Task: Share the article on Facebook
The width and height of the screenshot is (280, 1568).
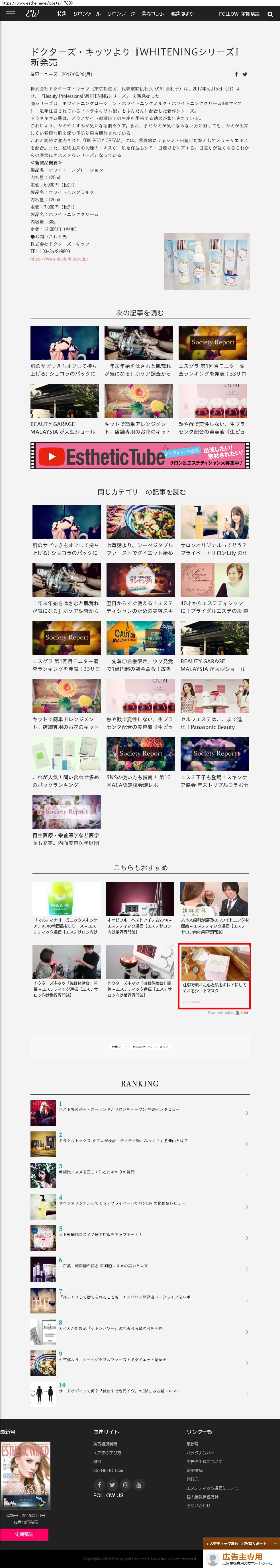Action: 236,74
